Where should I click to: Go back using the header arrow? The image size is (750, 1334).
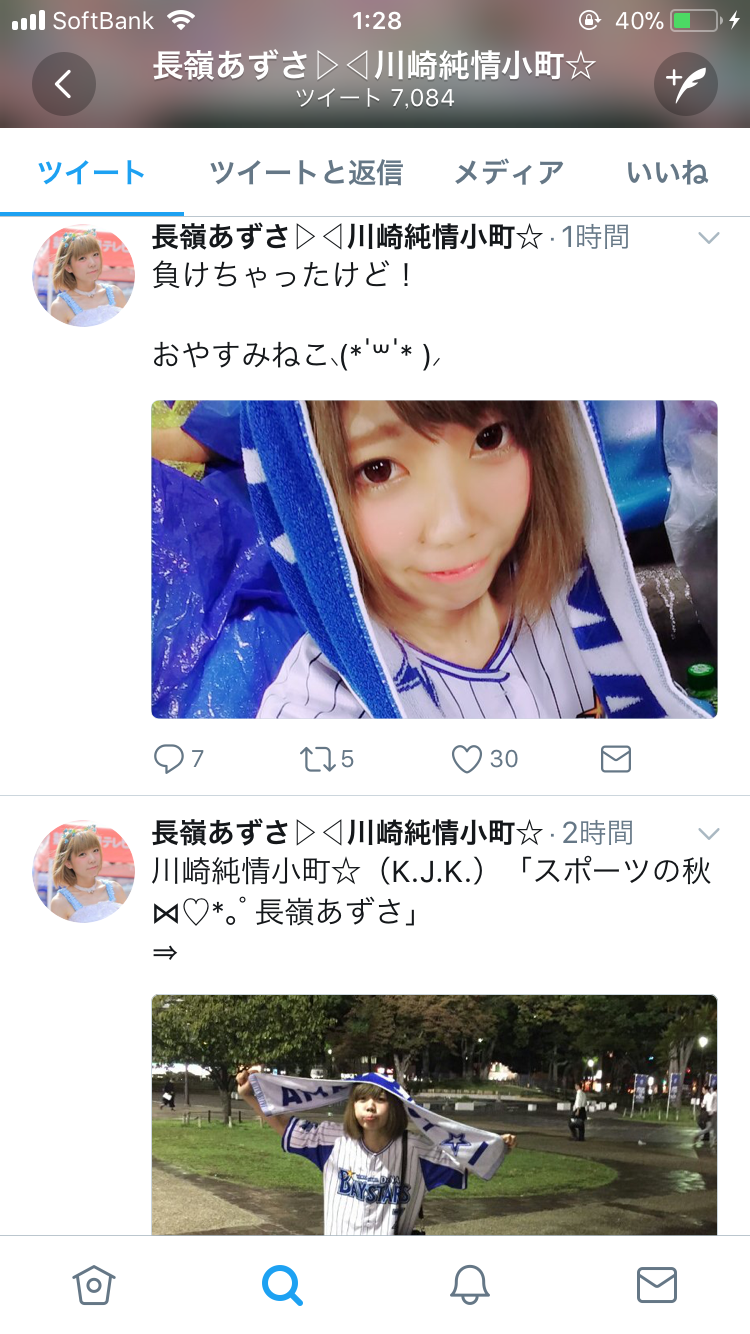click(x=63, y=84)
